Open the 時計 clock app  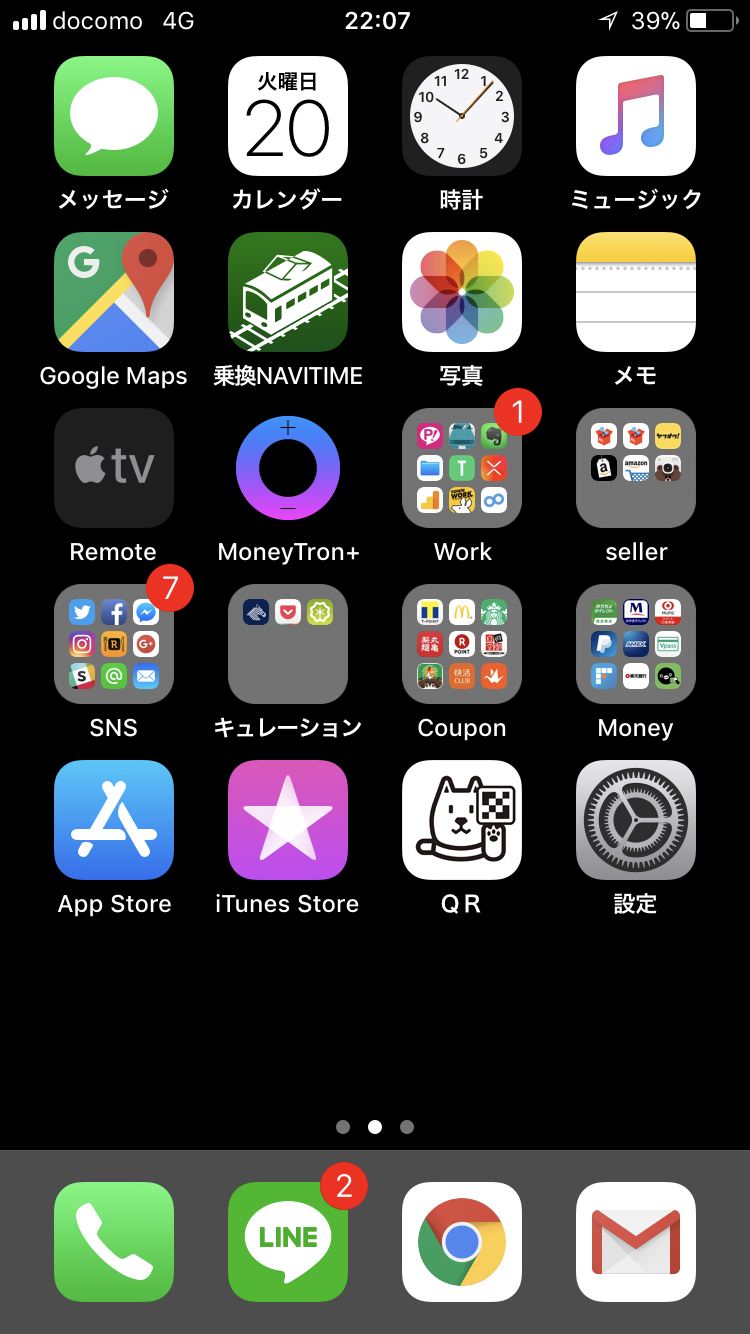(x=462, y=116)
